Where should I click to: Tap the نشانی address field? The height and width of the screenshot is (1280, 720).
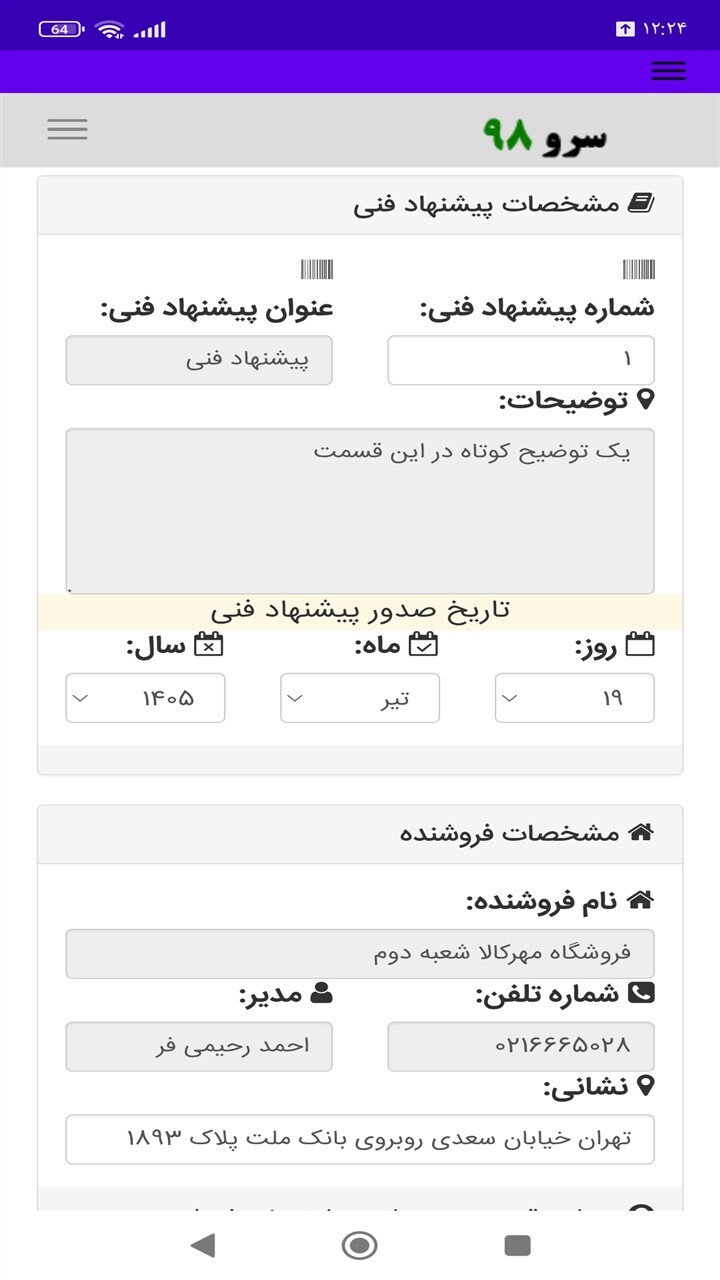360,1139
